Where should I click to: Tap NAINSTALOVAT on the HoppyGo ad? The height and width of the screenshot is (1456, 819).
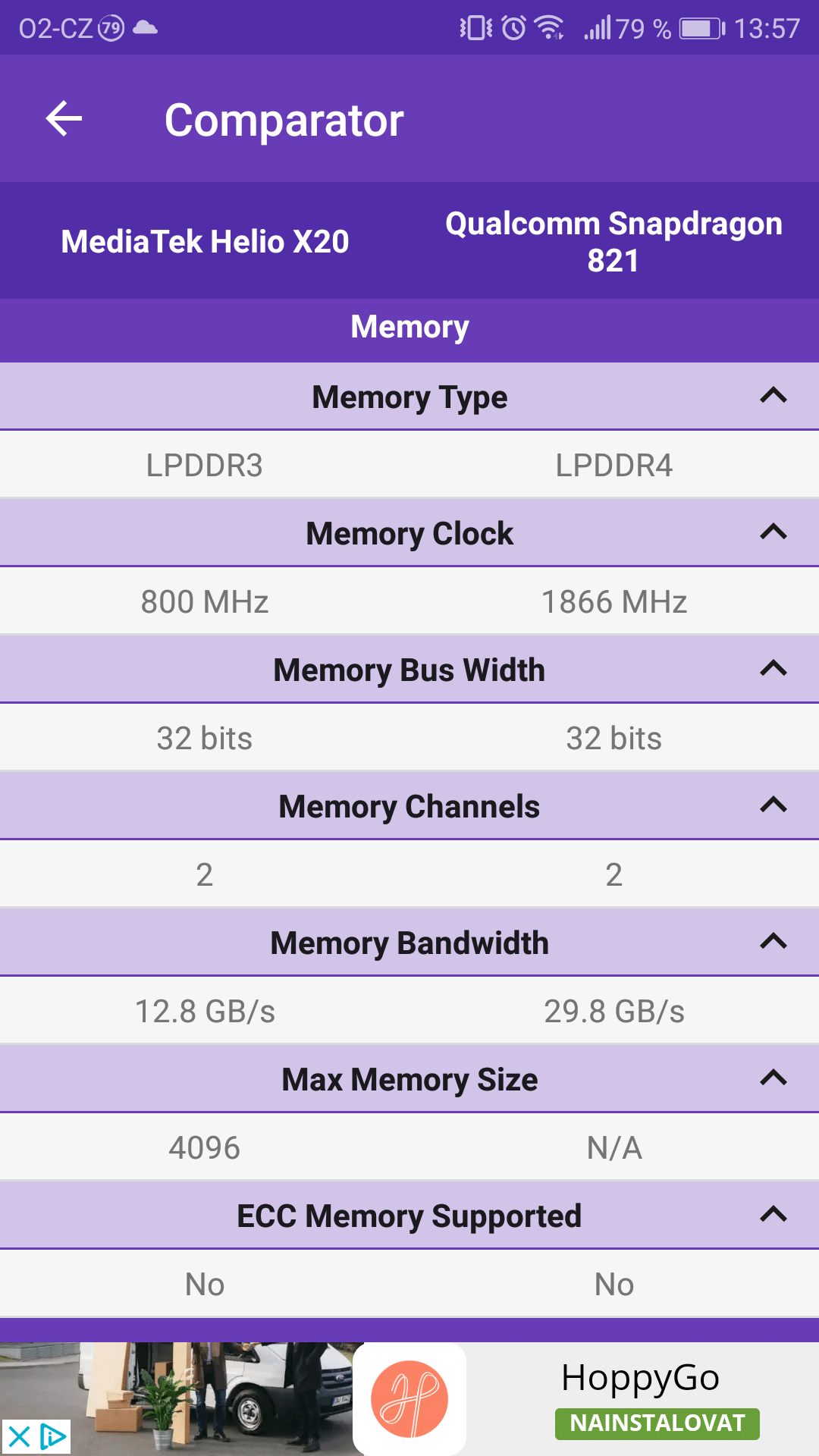657,1423
